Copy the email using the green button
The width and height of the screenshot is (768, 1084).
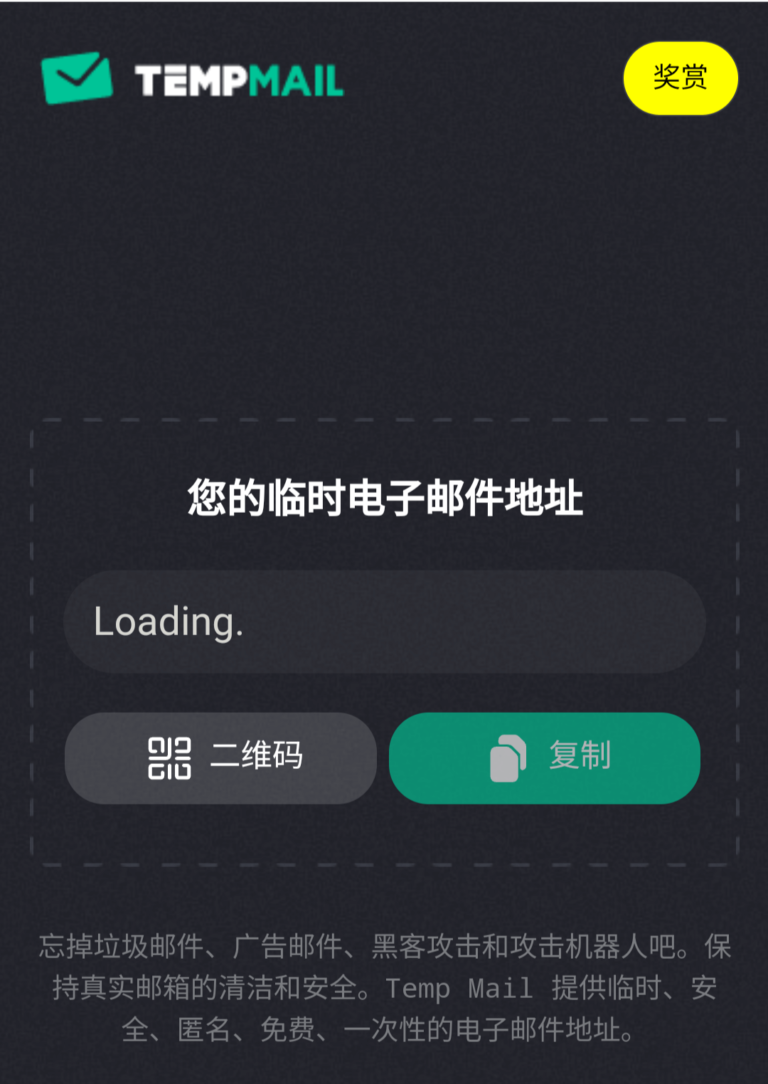(x=545, y=758)
